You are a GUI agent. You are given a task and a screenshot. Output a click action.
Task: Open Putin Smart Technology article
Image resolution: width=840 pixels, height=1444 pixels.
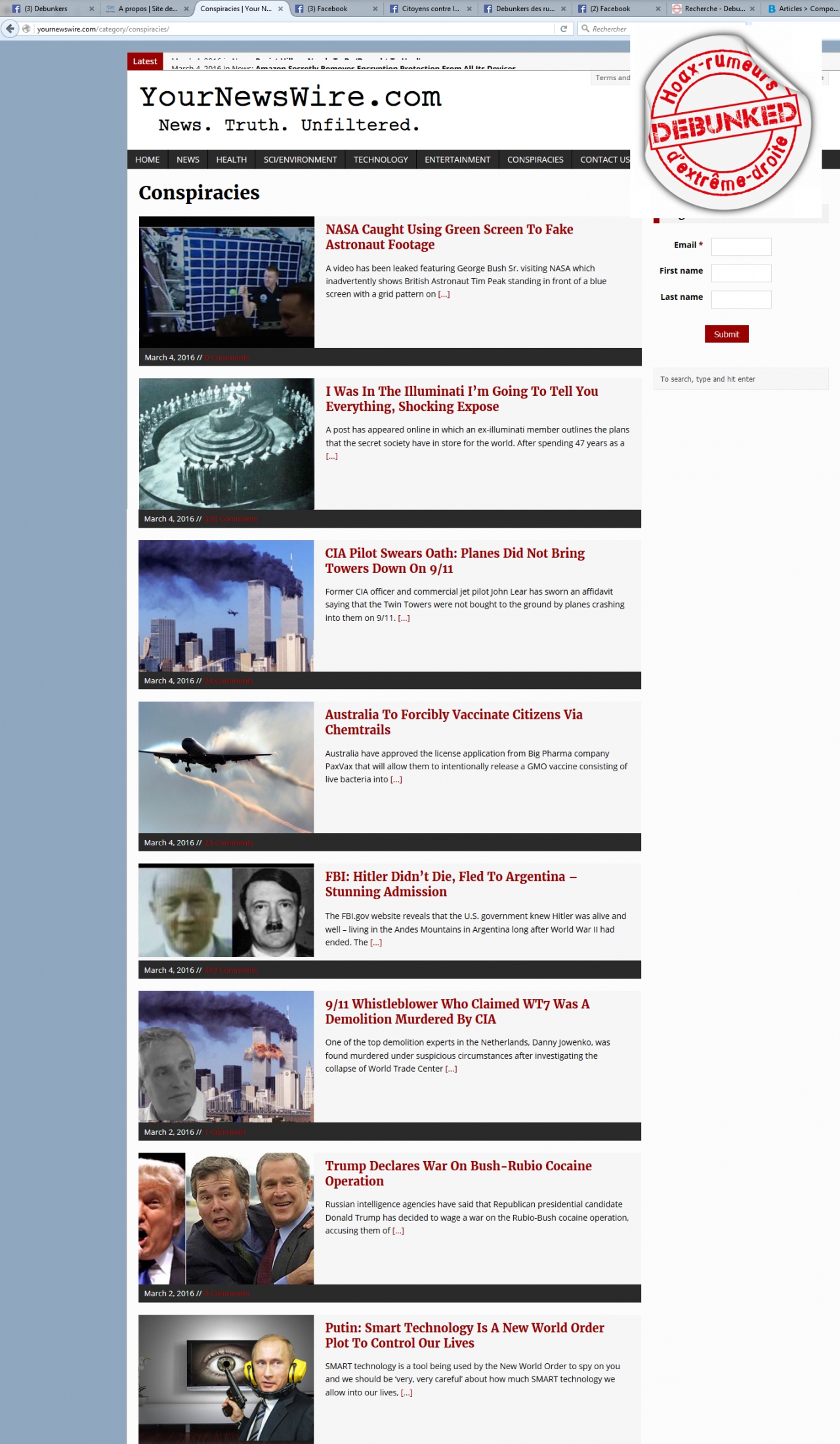(x=465, y=1335)
